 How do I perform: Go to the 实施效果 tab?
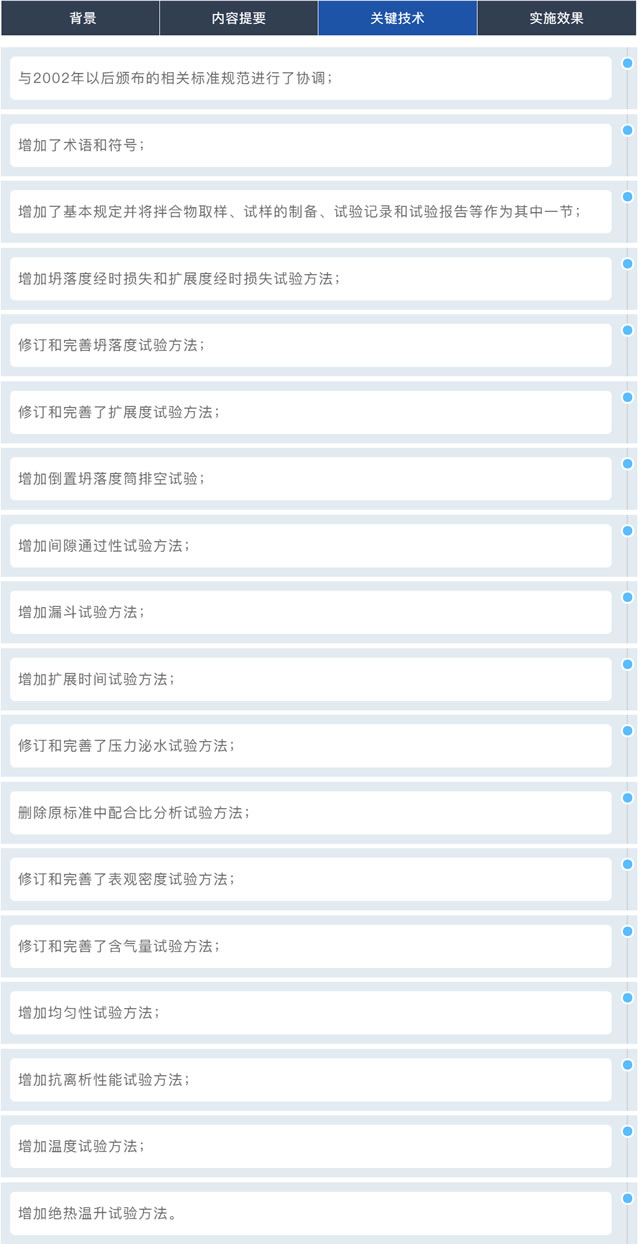556,18
